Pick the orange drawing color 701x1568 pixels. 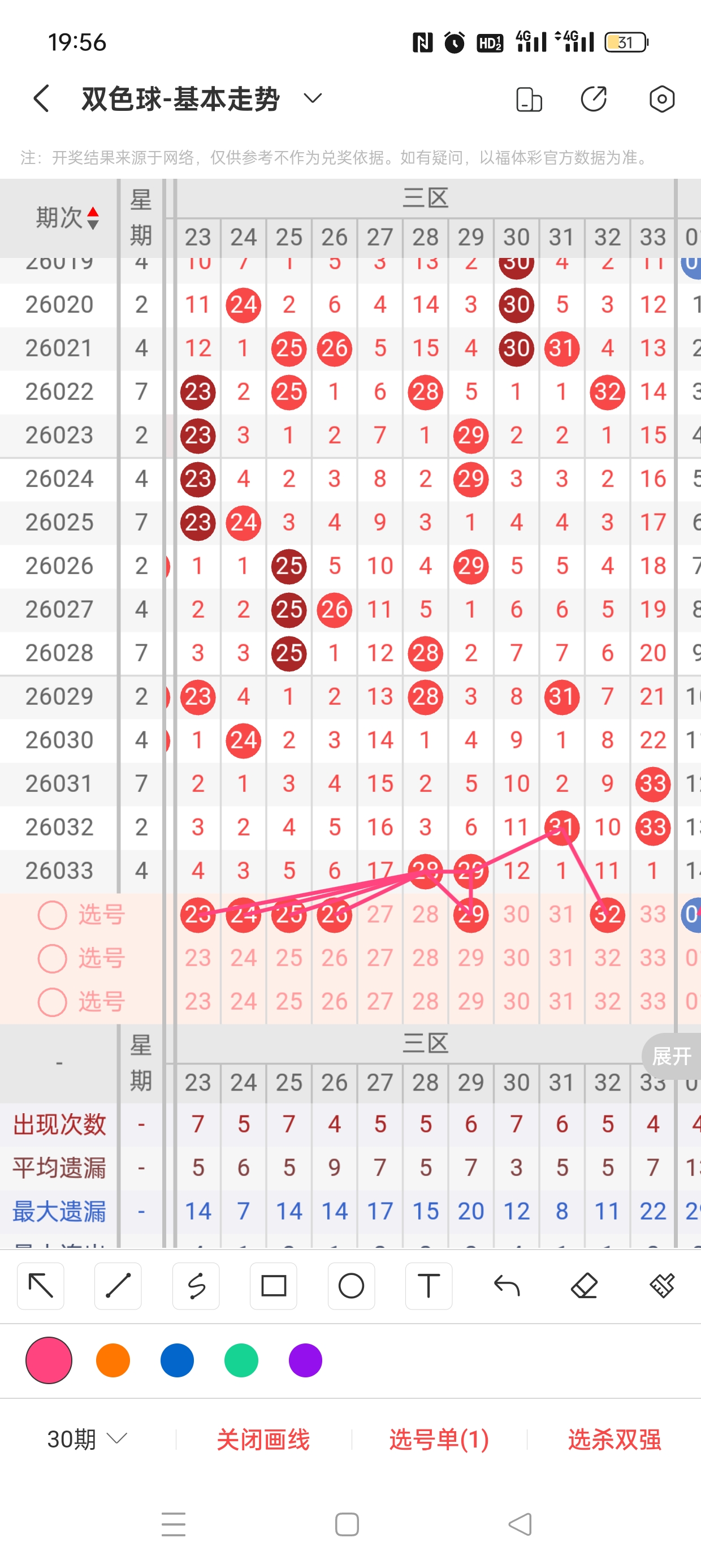click(113, 1360)
